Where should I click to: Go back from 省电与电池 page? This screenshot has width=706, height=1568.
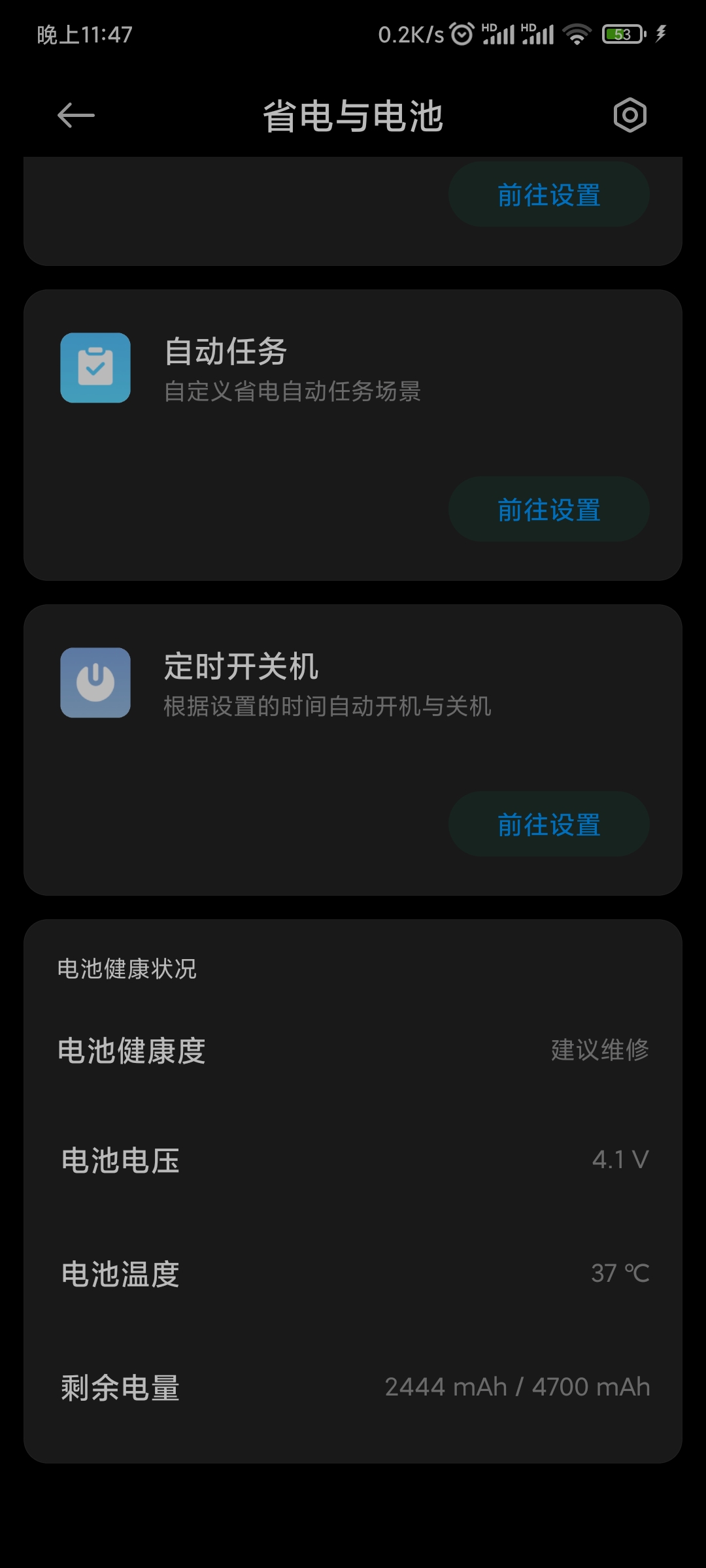[x=76, y=116]
